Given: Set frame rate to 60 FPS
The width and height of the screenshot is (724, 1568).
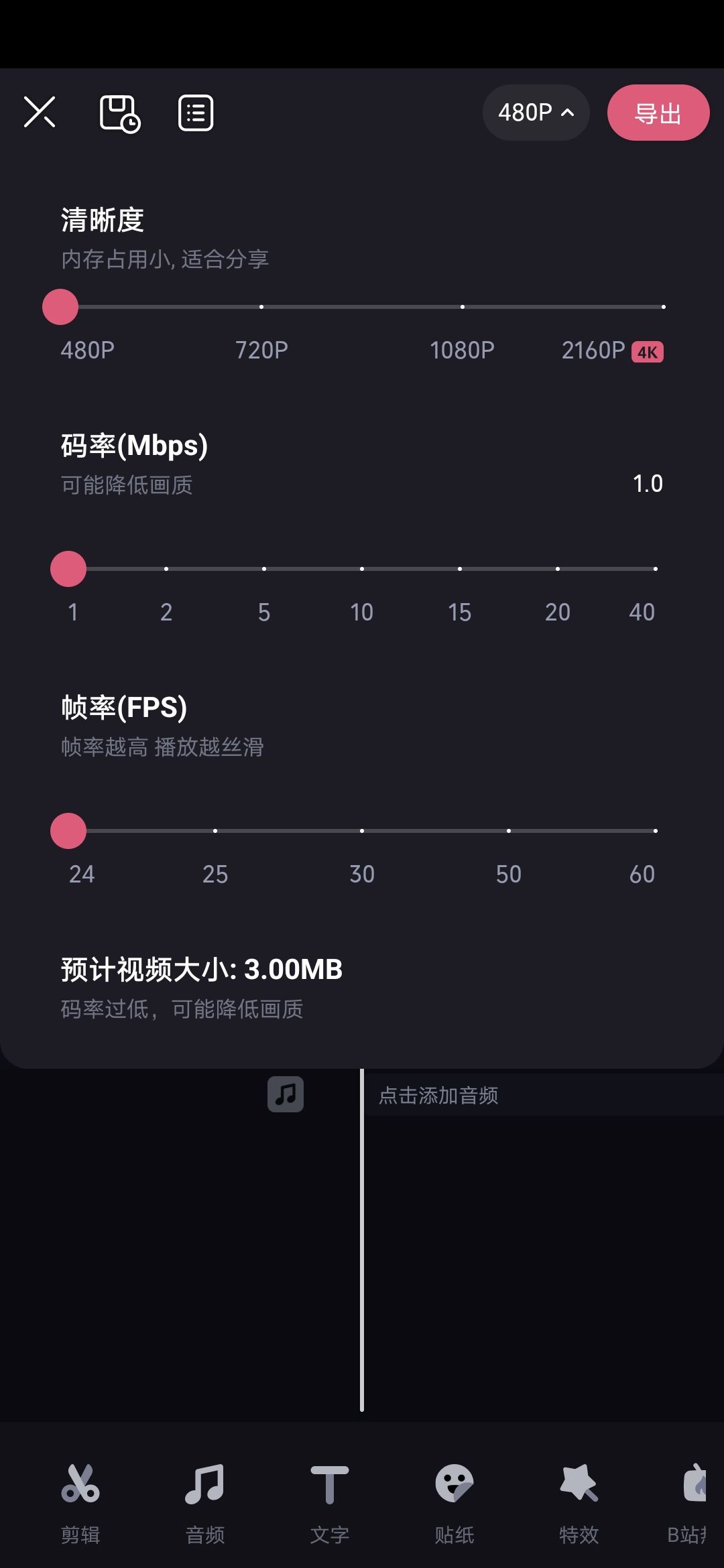Looking at the screenshot, I should [x=655, y=831].
